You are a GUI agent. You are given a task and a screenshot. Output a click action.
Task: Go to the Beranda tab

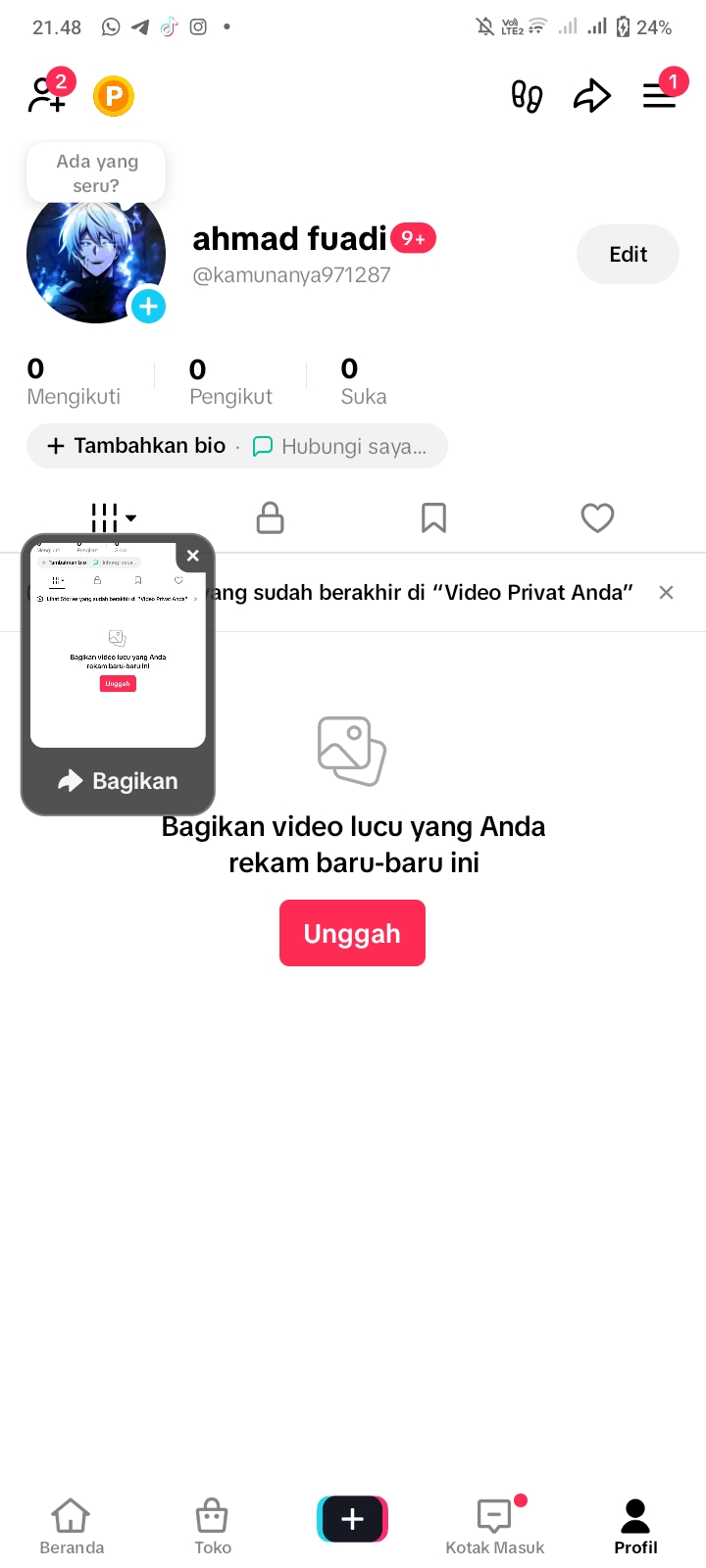click(x=72, y=1527)
